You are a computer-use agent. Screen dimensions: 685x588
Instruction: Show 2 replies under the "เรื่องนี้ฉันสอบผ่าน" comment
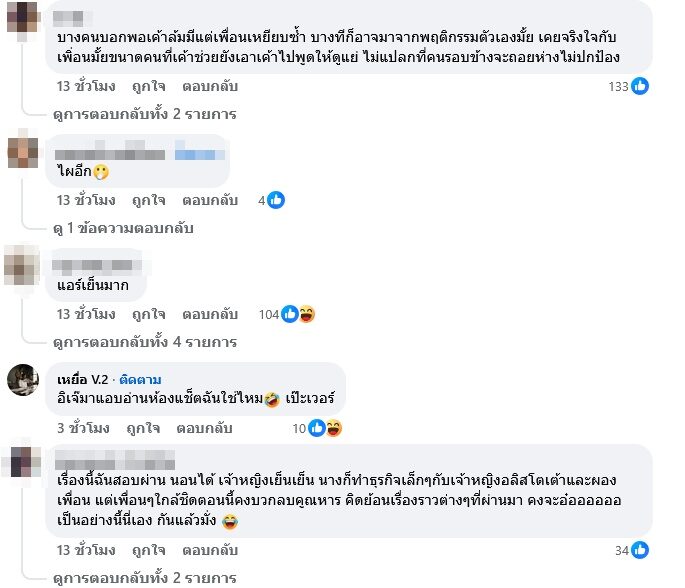pyautogui.click(x=145, y=578)
